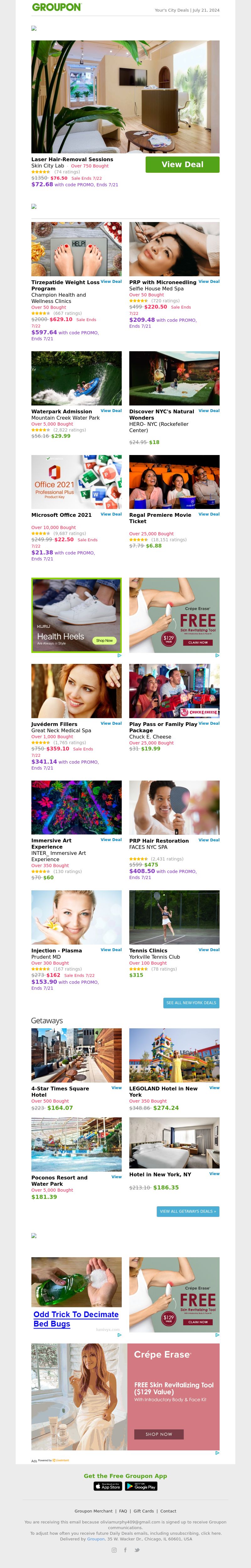Tap the green View Deal button

[x=182, y=164]
